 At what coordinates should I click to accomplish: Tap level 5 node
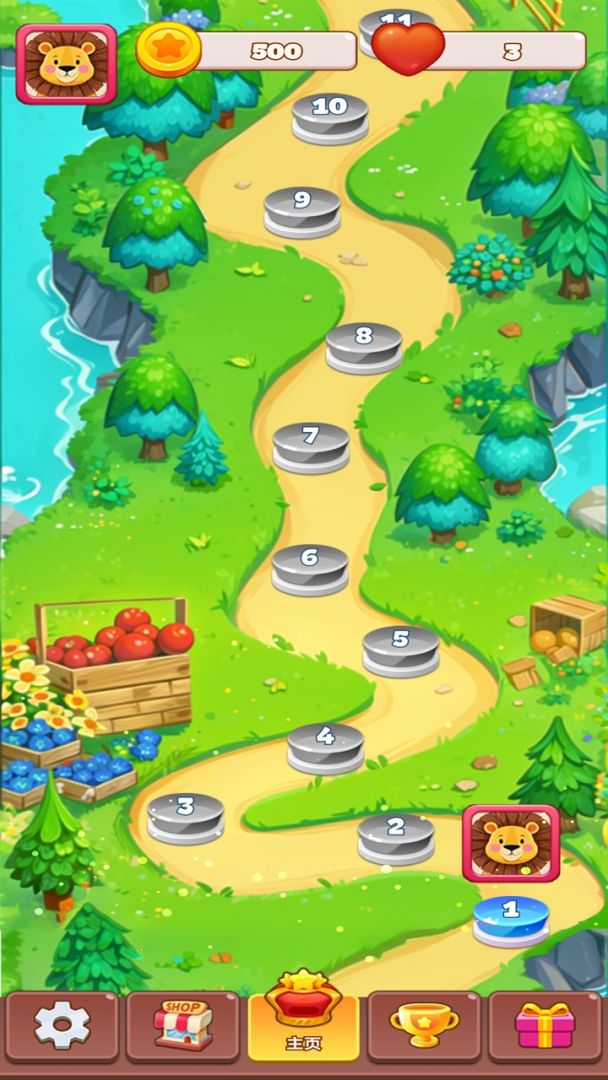coord(400,649)
